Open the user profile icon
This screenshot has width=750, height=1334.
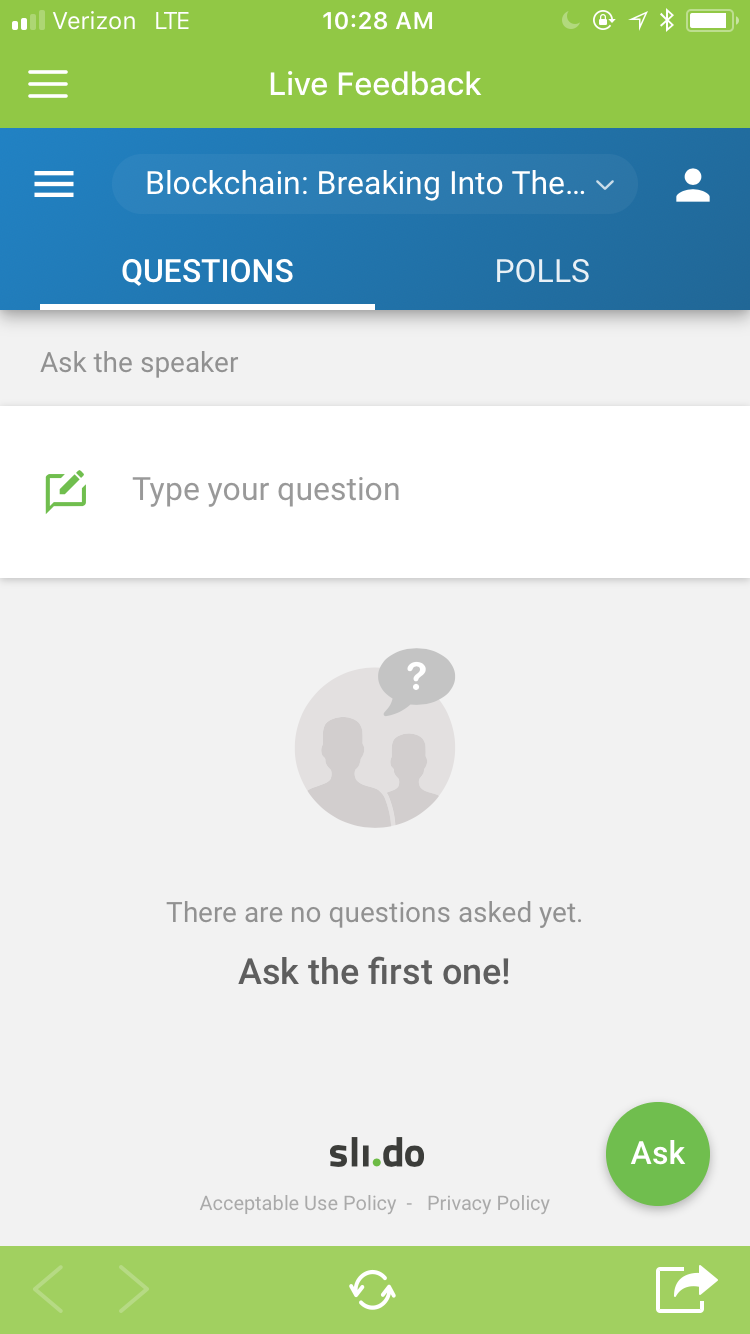click(x=693, y=184)
